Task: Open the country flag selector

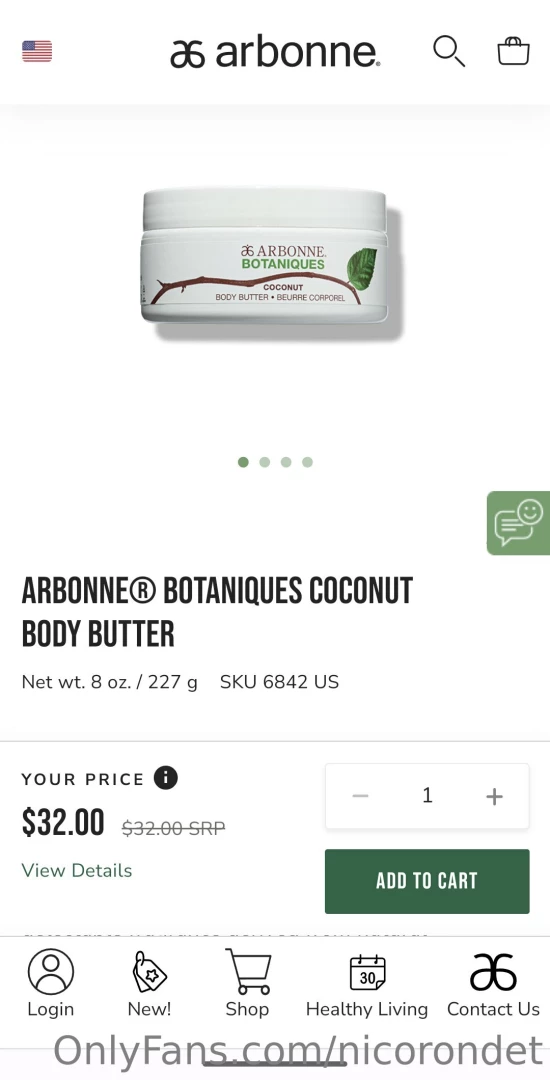Action: click(36, 52)
